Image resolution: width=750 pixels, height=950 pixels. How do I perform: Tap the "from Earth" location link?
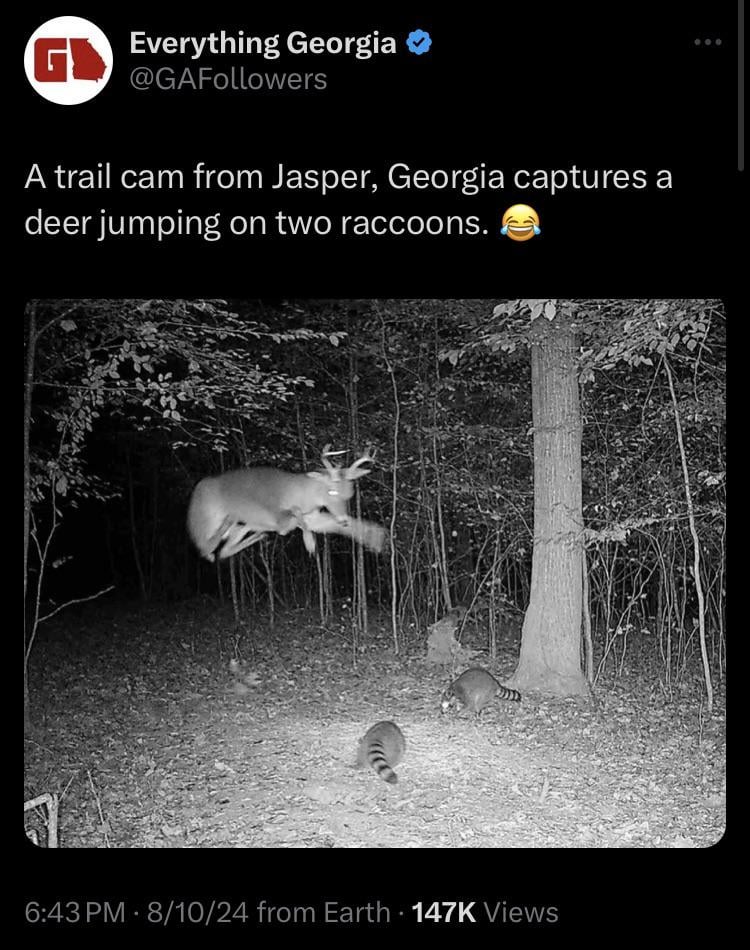(323, 912)
